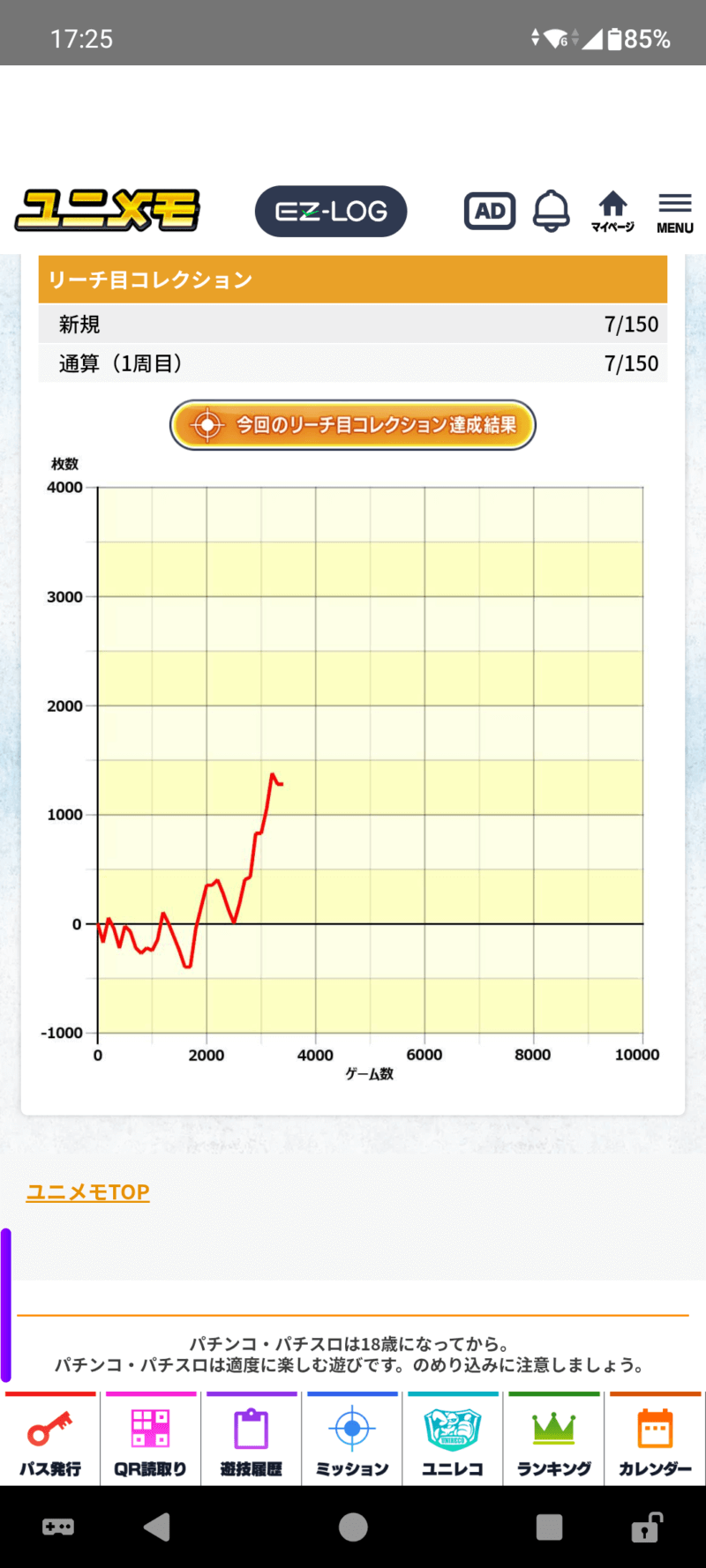
Task: Follow the ユニメモTOP link
Action: 88,1192
